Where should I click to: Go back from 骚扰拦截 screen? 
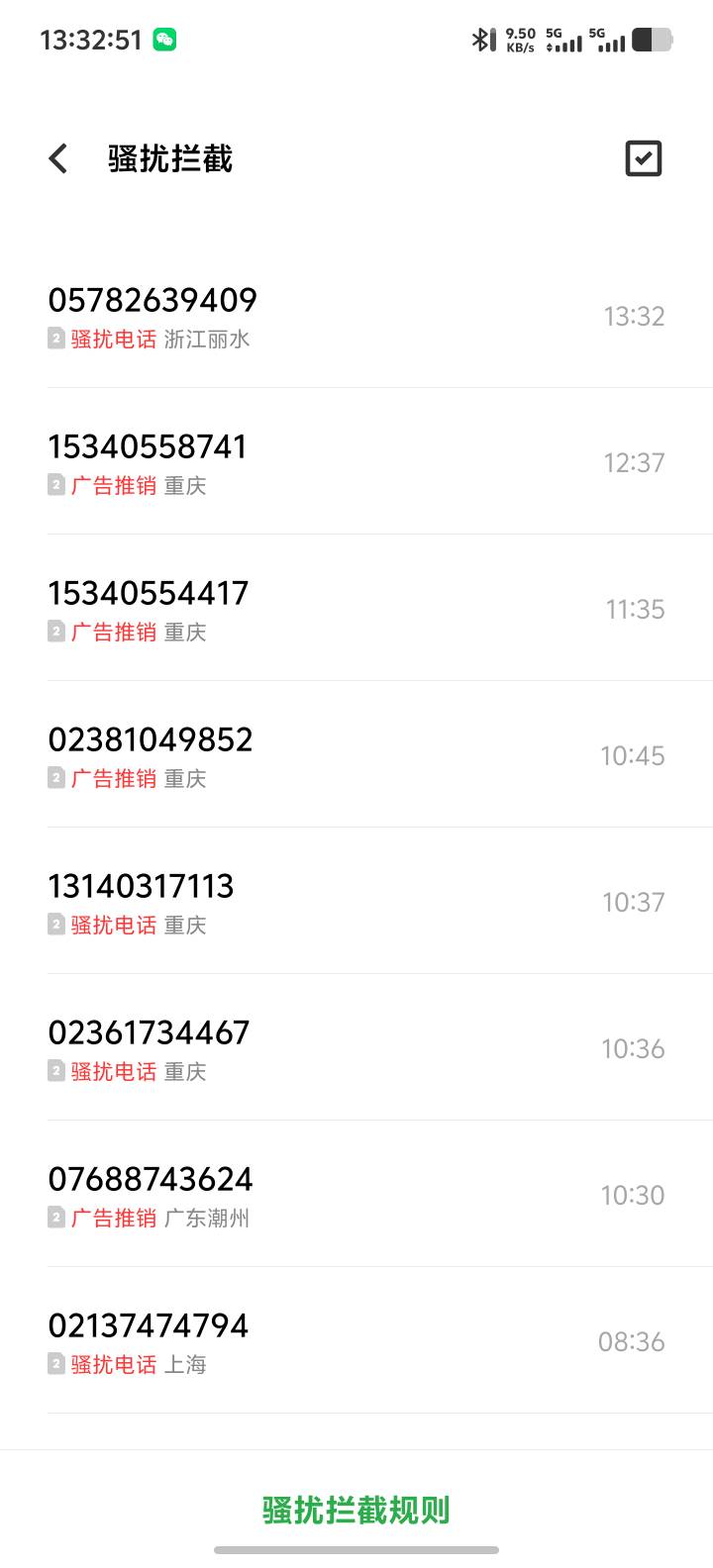click(x=58, y=158)
